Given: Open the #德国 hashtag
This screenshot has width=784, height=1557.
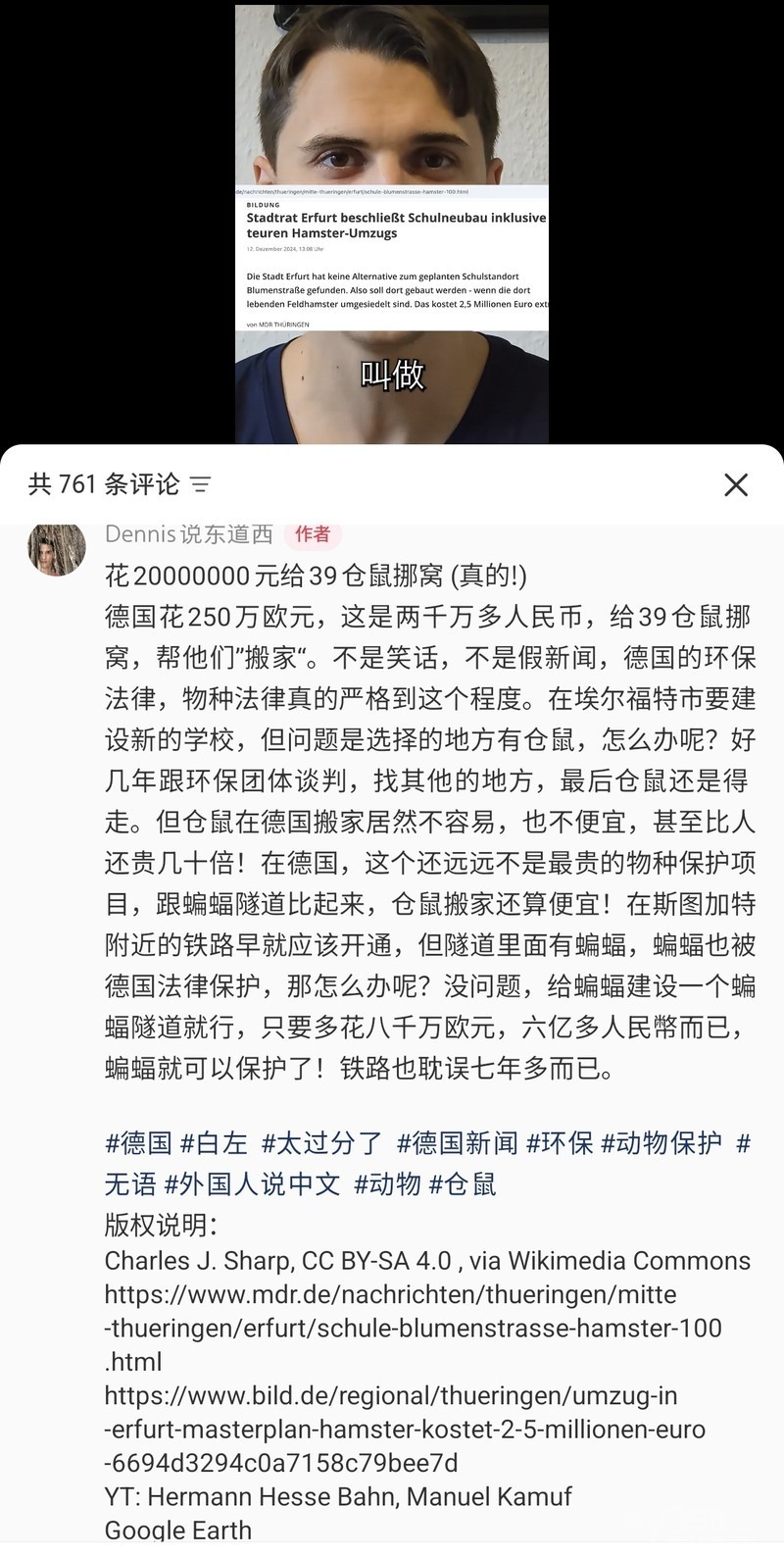Looking at the screenshot, I should [138, 1142].
